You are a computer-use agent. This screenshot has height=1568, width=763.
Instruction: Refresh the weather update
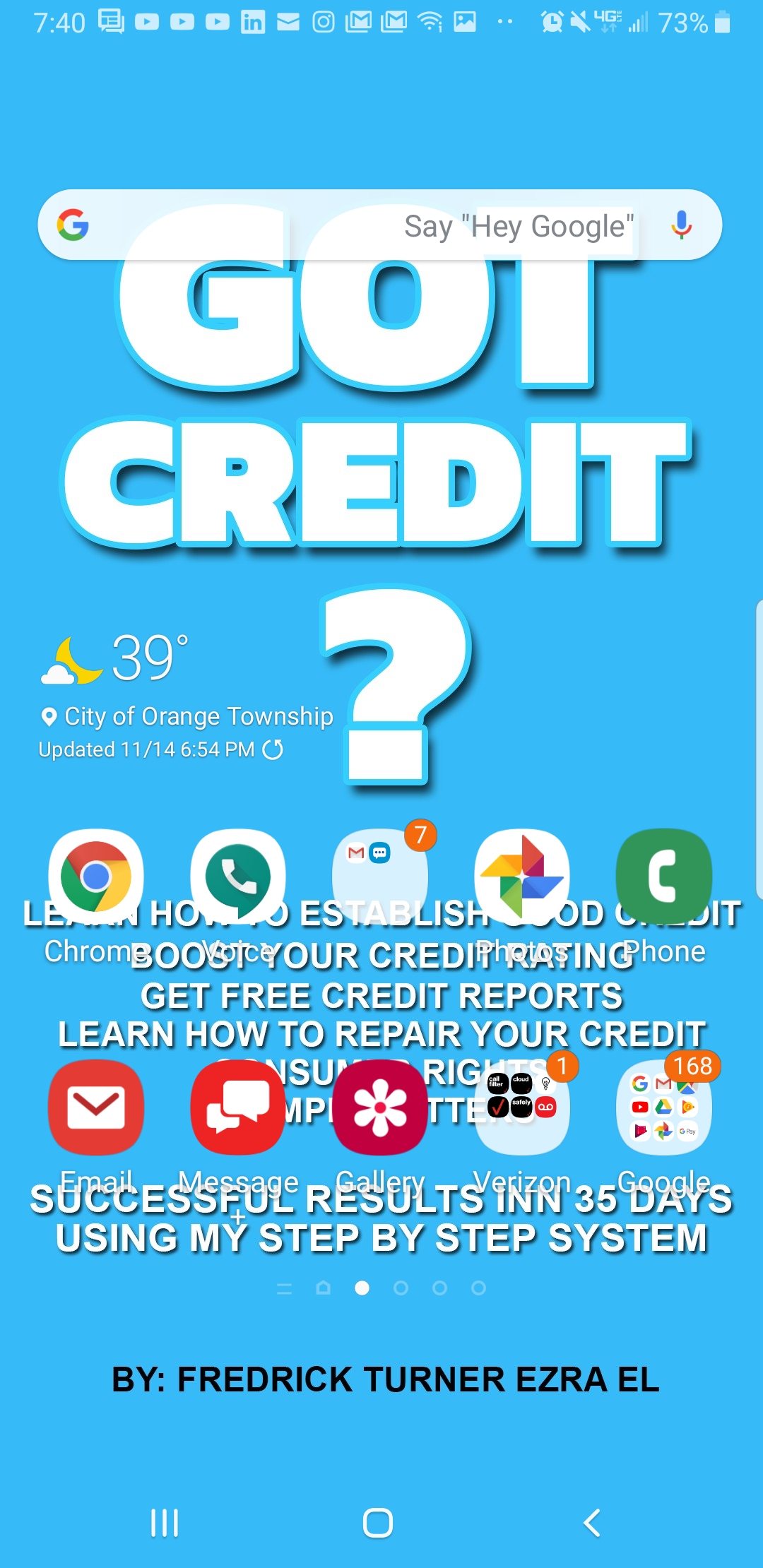point(273,749)
